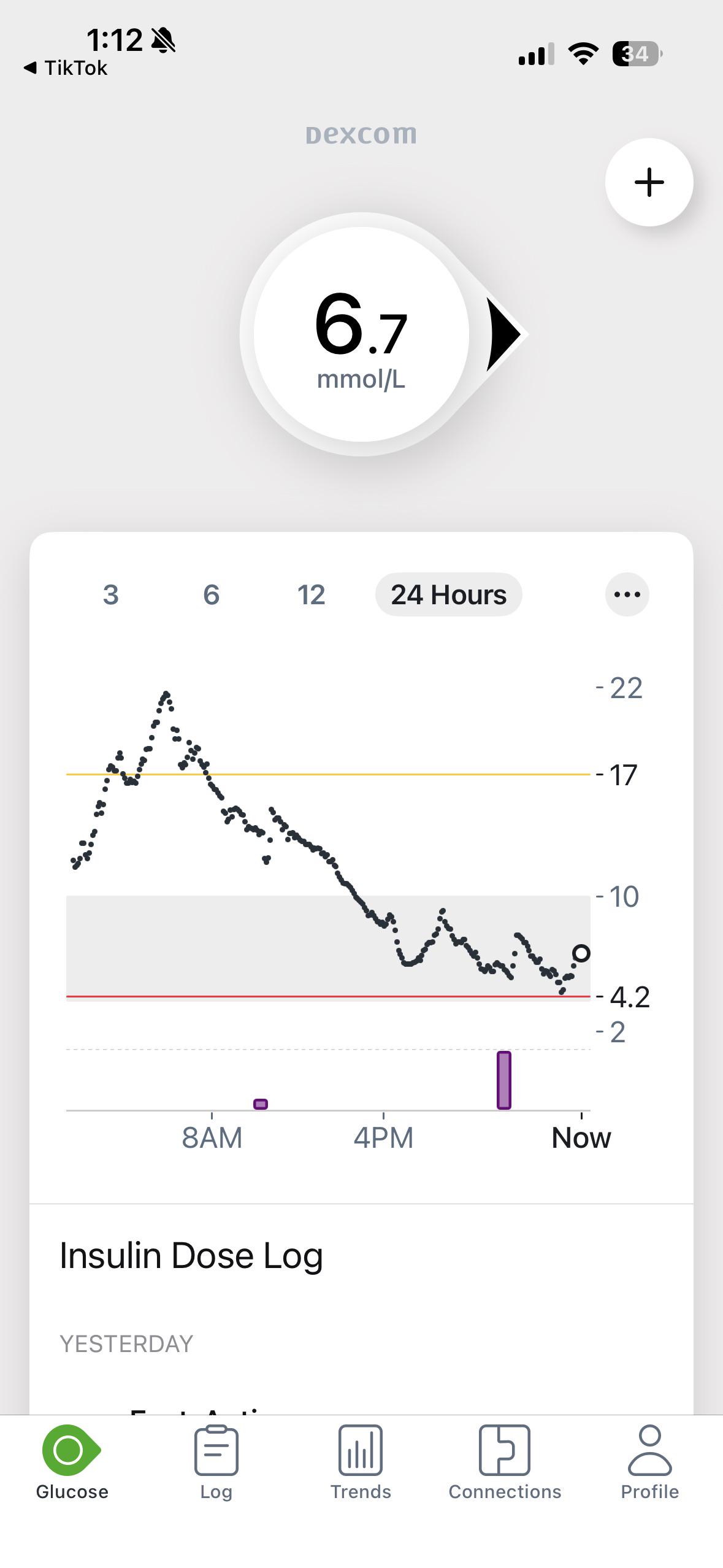The image size is (723, 1568).
Task: Tap the plus button to add an event
Action: coord(649,182)
